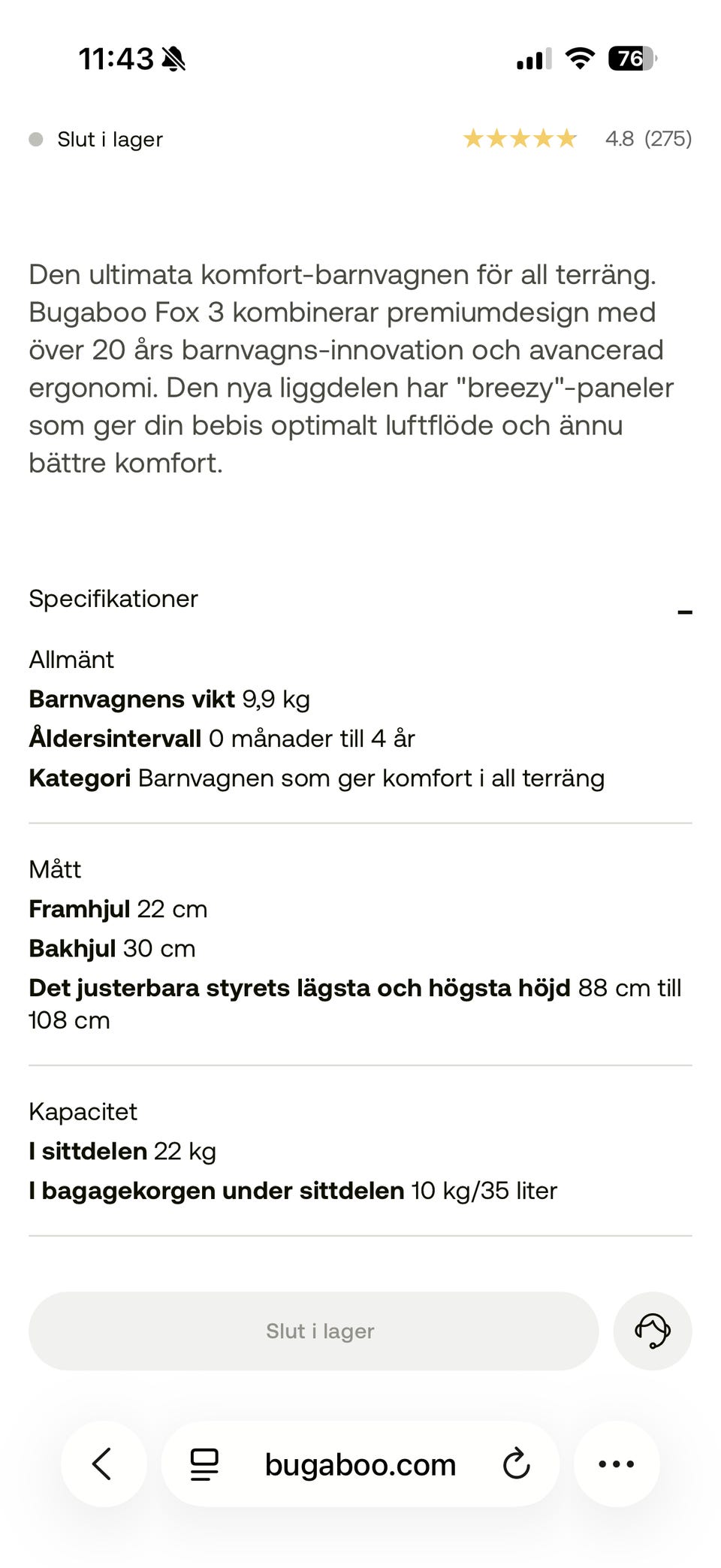Screen dimensions: 721x1568
Task: Tap the battery indicator showing 76
Action: point(629,59)
